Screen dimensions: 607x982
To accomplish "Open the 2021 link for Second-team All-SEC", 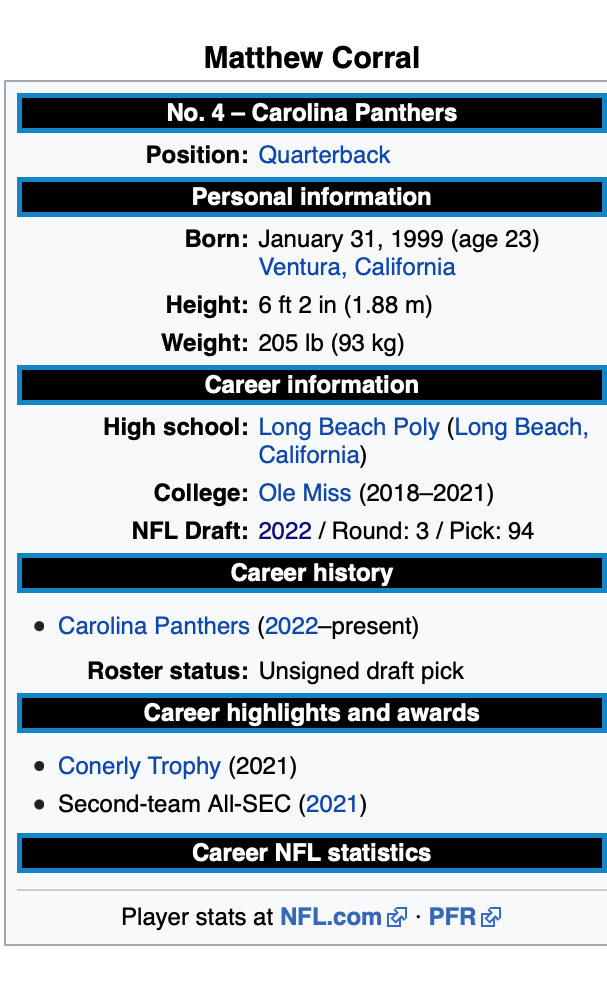I will coord(332,804).
